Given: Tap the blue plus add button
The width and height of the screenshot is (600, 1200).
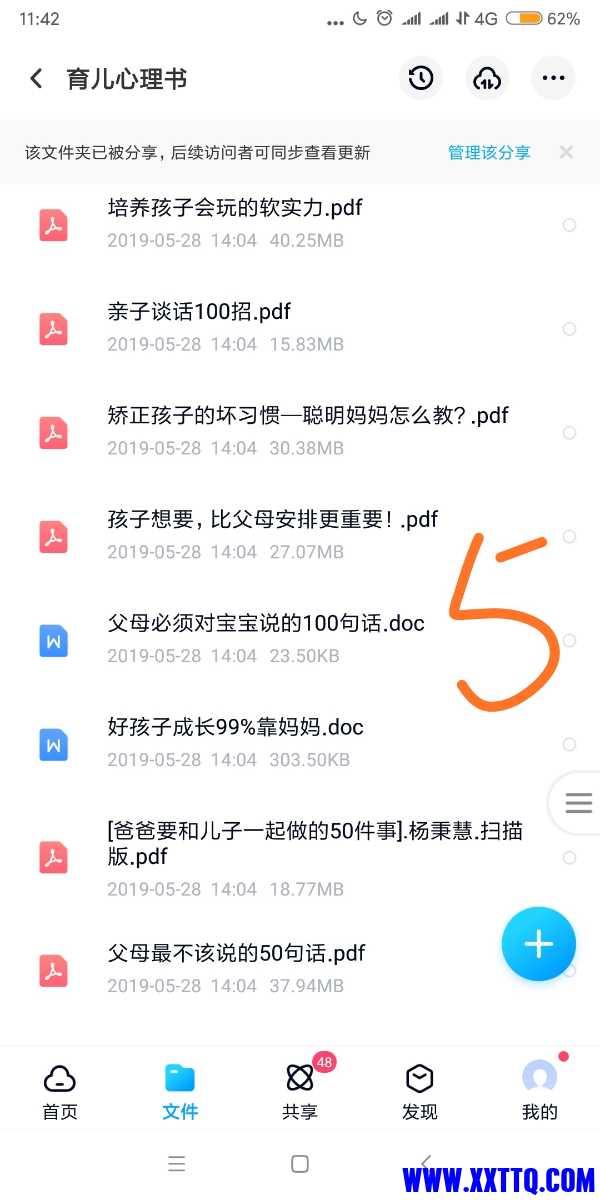Looking at the screenshot, I should point(539,944).
